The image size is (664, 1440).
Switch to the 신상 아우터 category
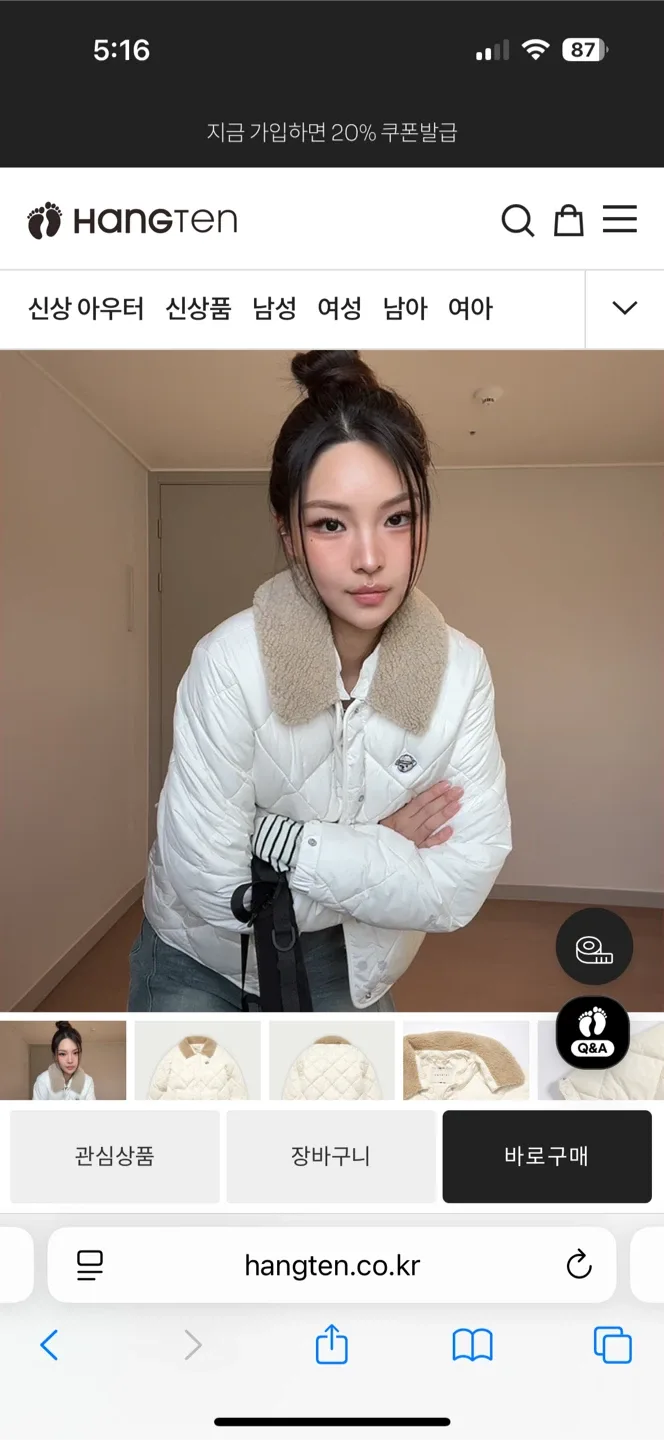click(86, 309)
